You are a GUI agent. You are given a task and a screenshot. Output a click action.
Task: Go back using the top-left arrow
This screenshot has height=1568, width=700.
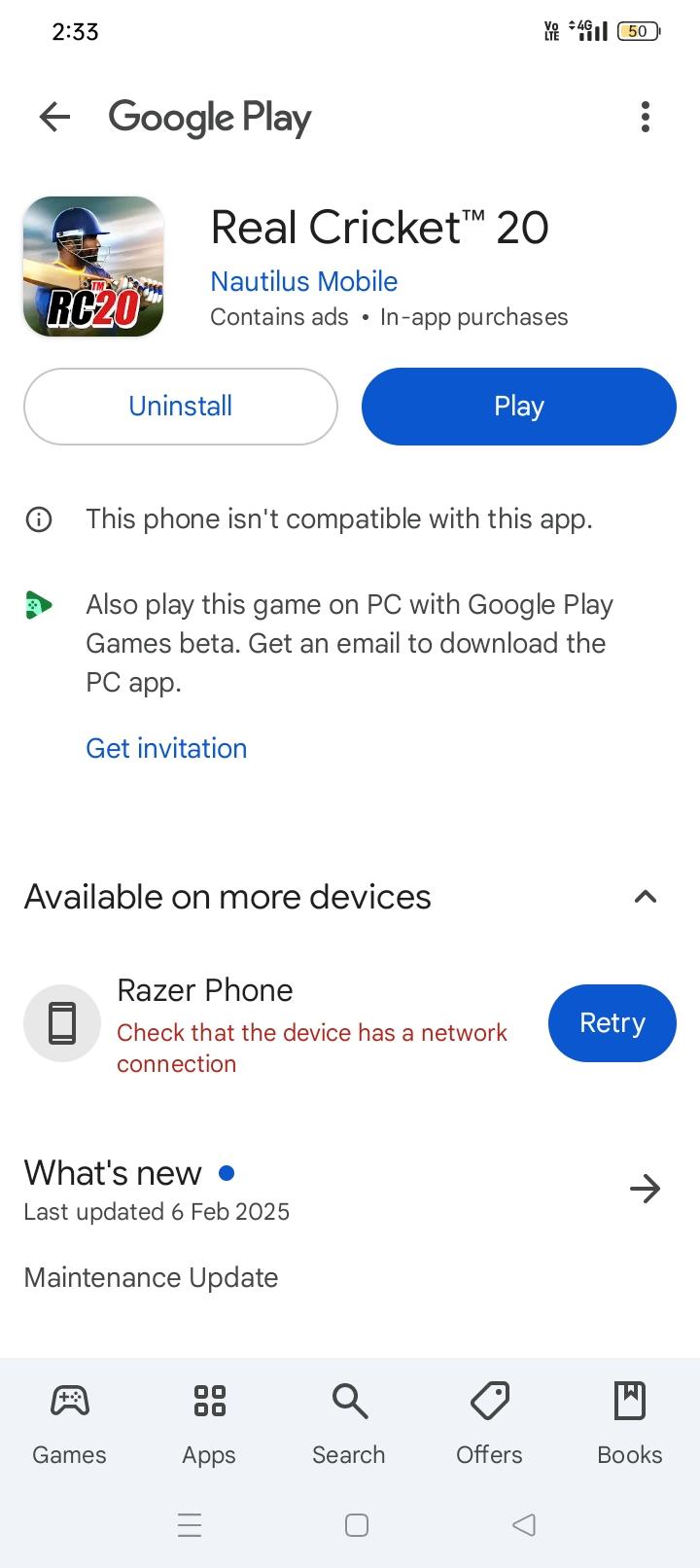click(55, 118)
